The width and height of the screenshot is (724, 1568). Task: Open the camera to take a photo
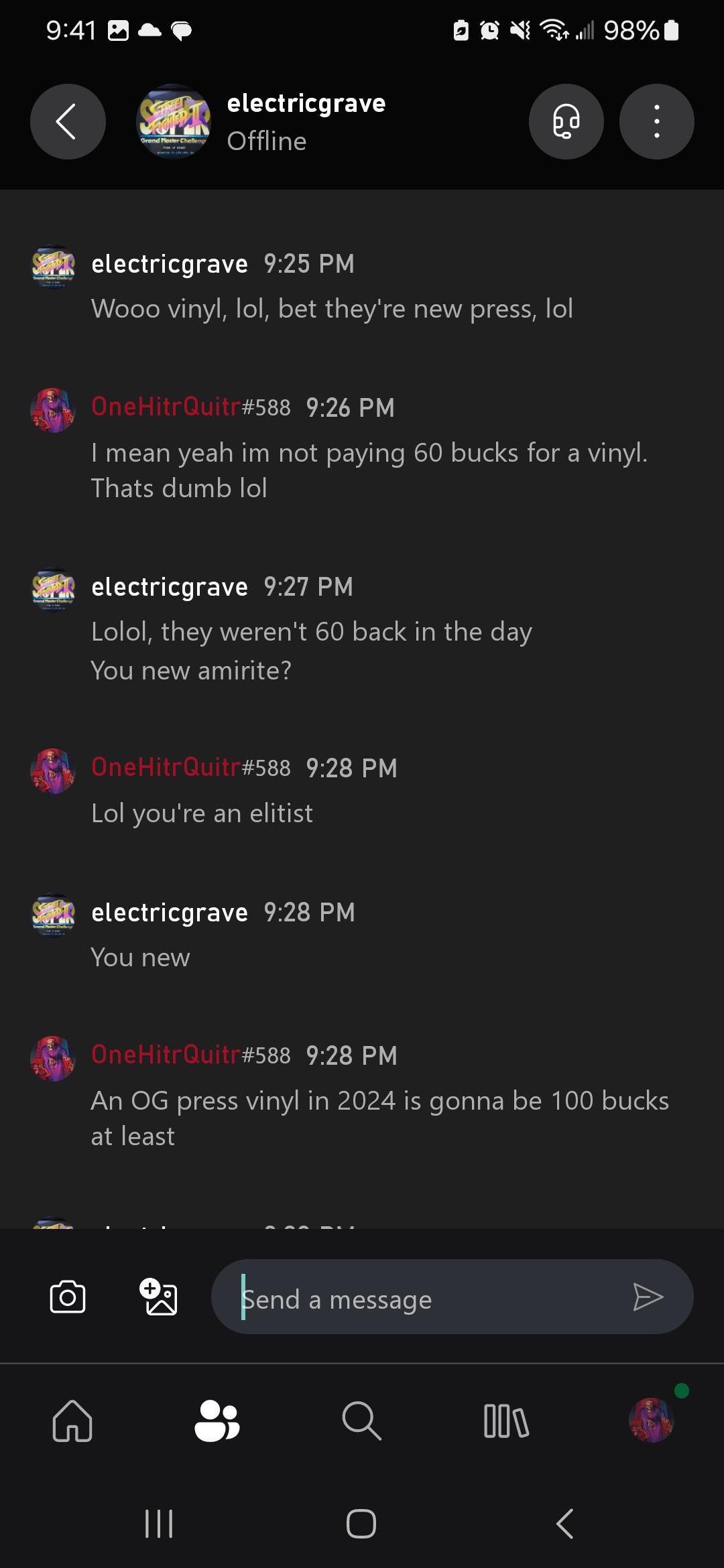68,1297
